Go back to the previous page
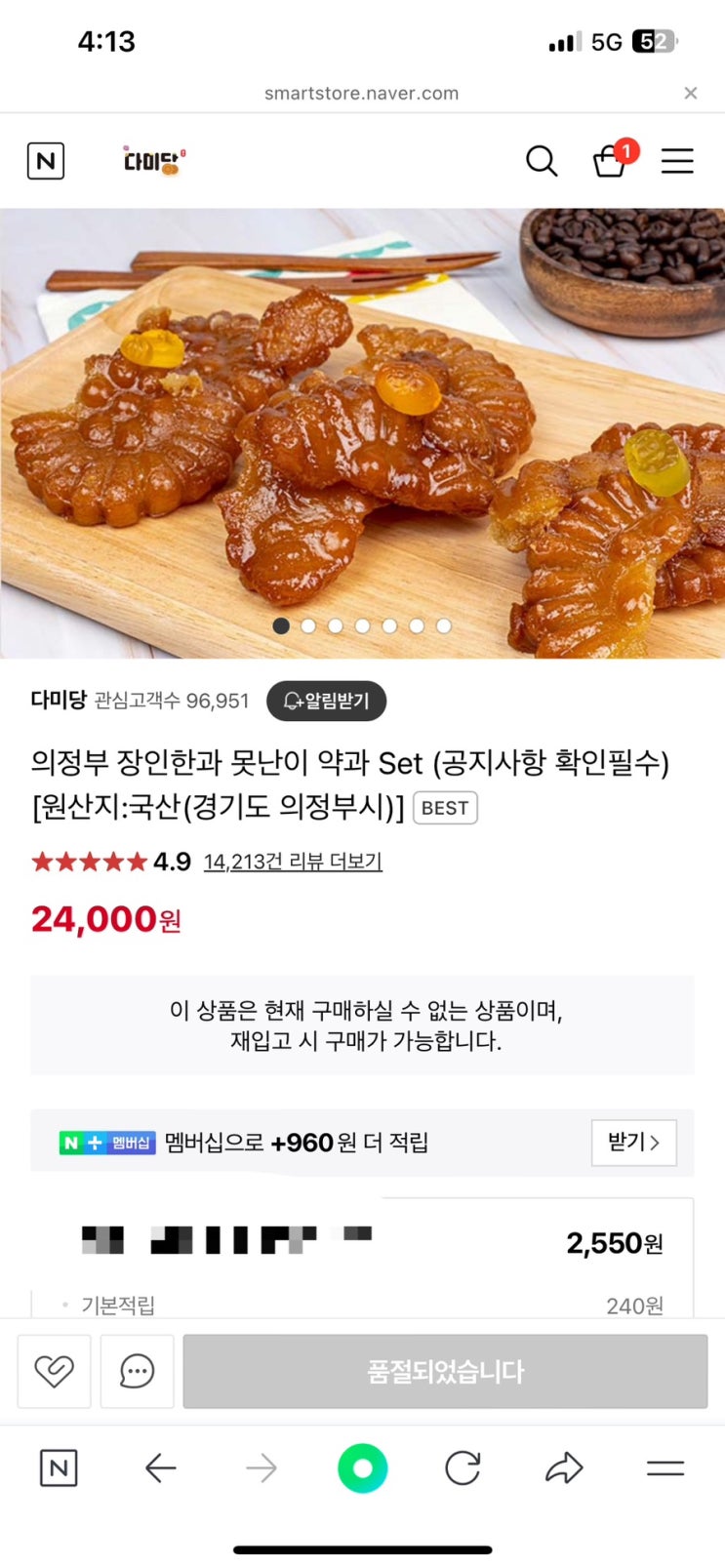Screen dimensions: 725x1568 (x=160, y=1467)
